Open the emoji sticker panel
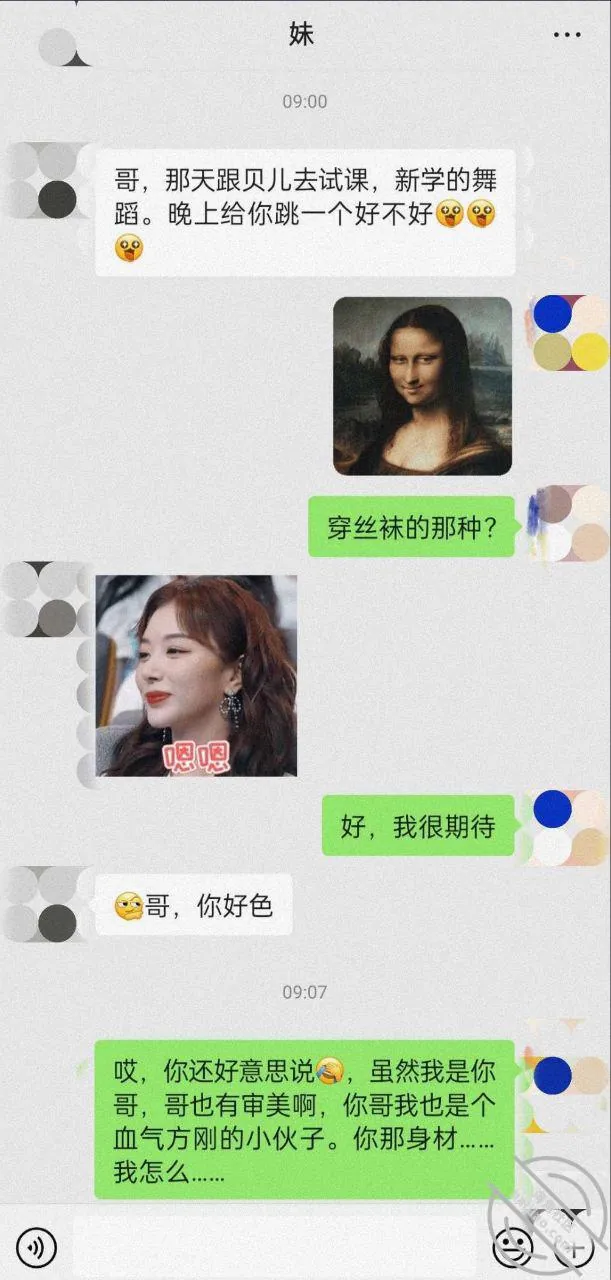 pos(513,1247)
